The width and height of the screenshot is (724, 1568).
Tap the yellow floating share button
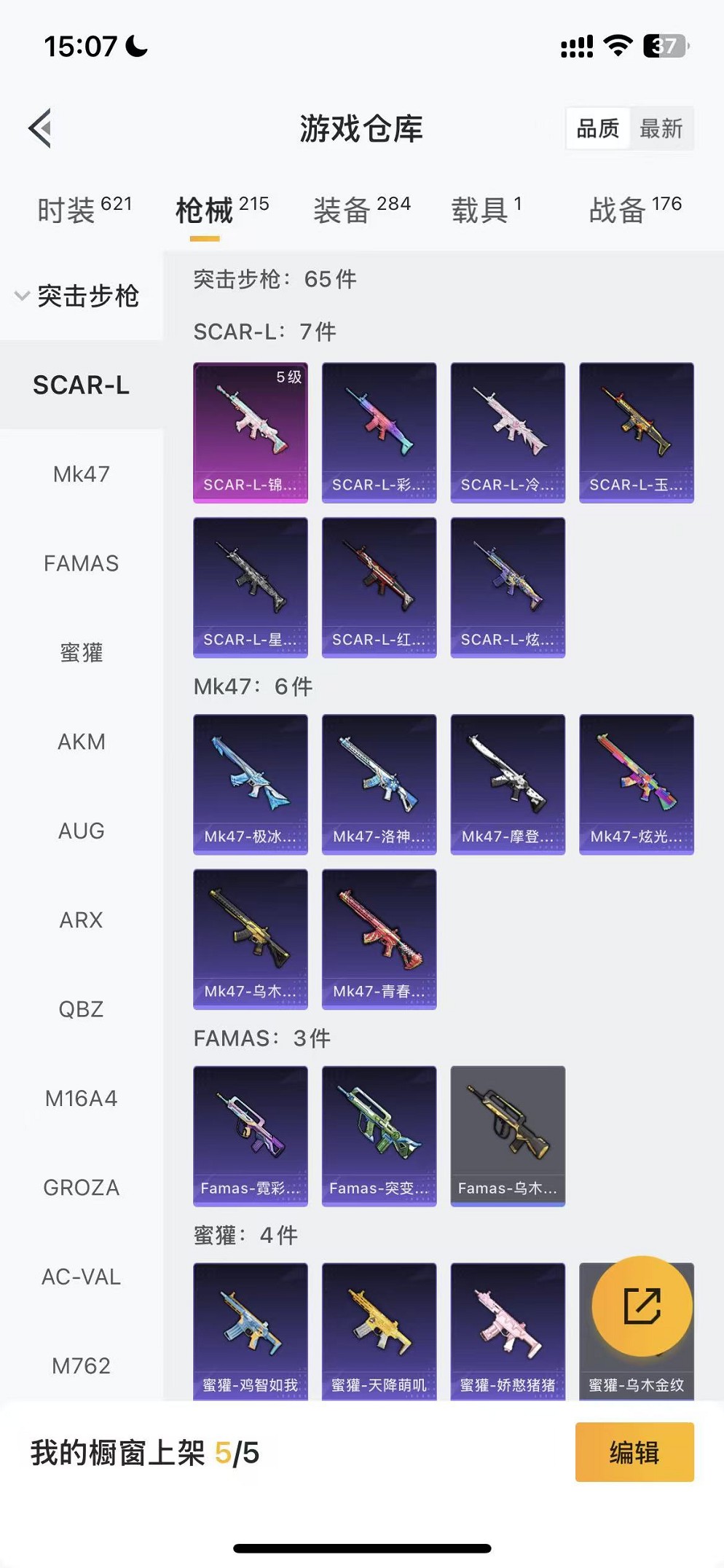coord(642,1306)
